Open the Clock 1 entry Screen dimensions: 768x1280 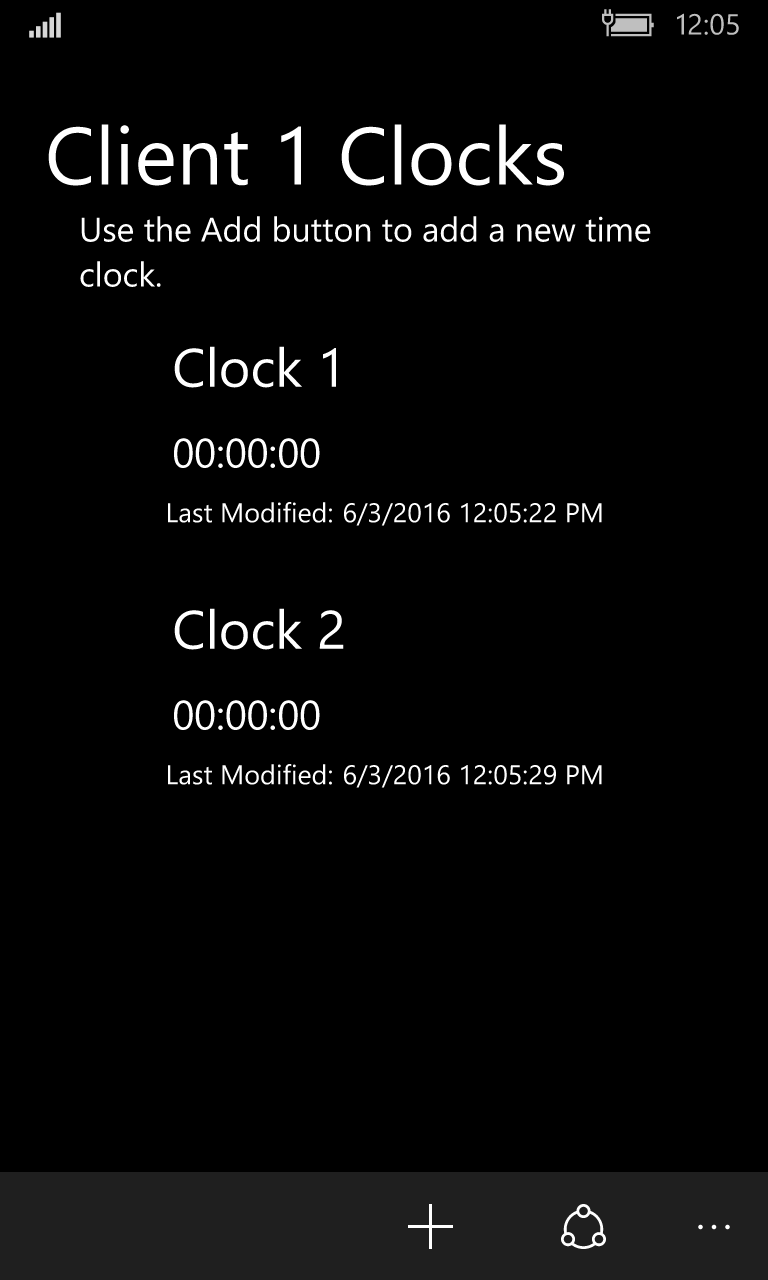pyautogui.click(x=258, y=369)
